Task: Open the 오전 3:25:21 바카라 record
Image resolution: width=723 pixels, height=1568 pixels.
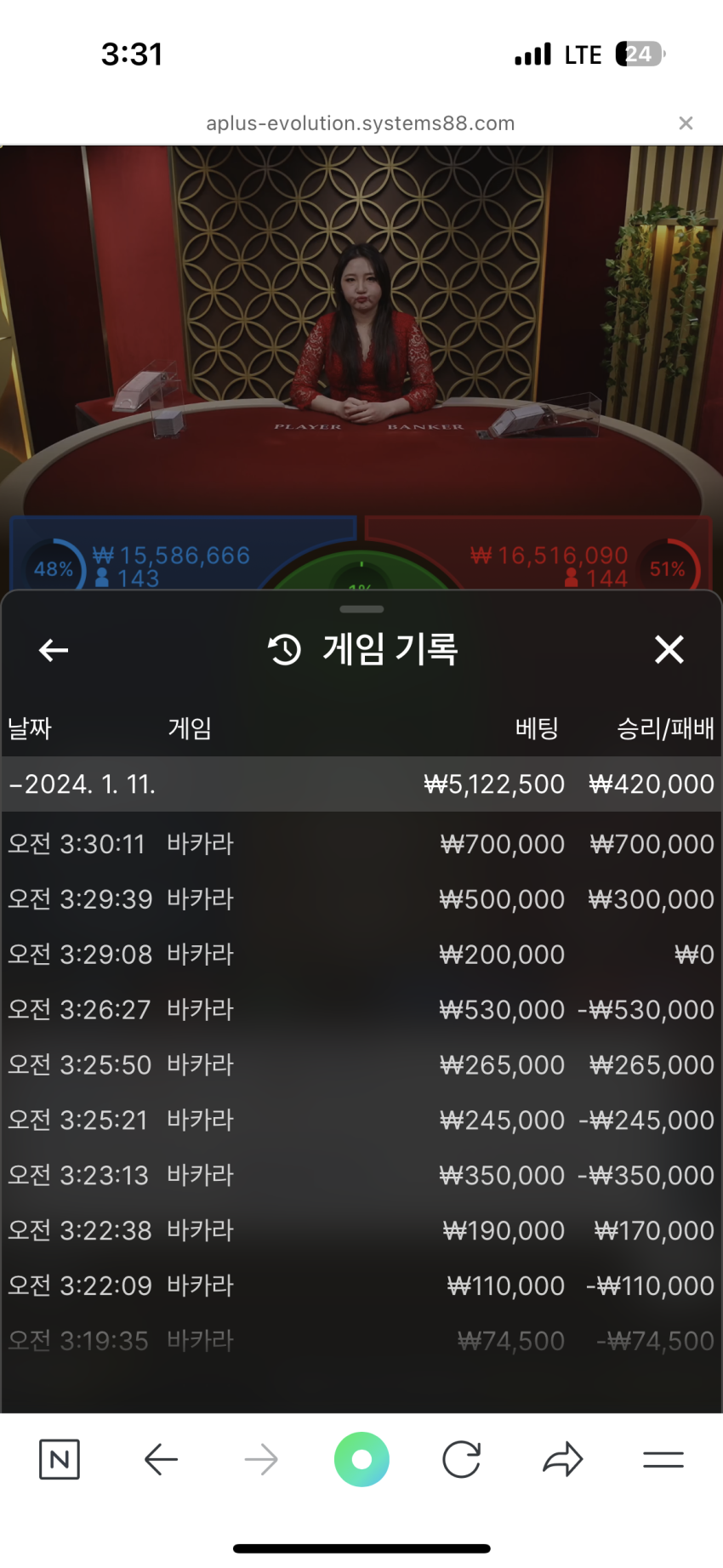Action: (361, 1120)
